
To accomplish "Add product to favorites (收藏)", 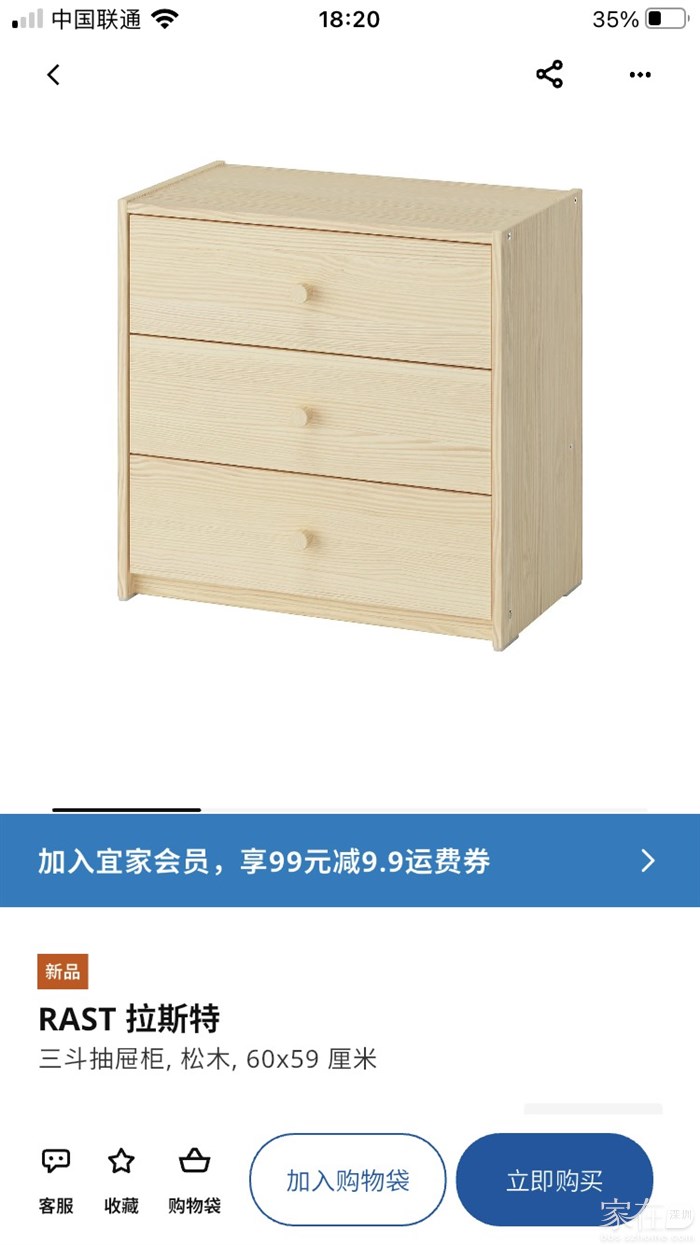I will [121, 1180].
